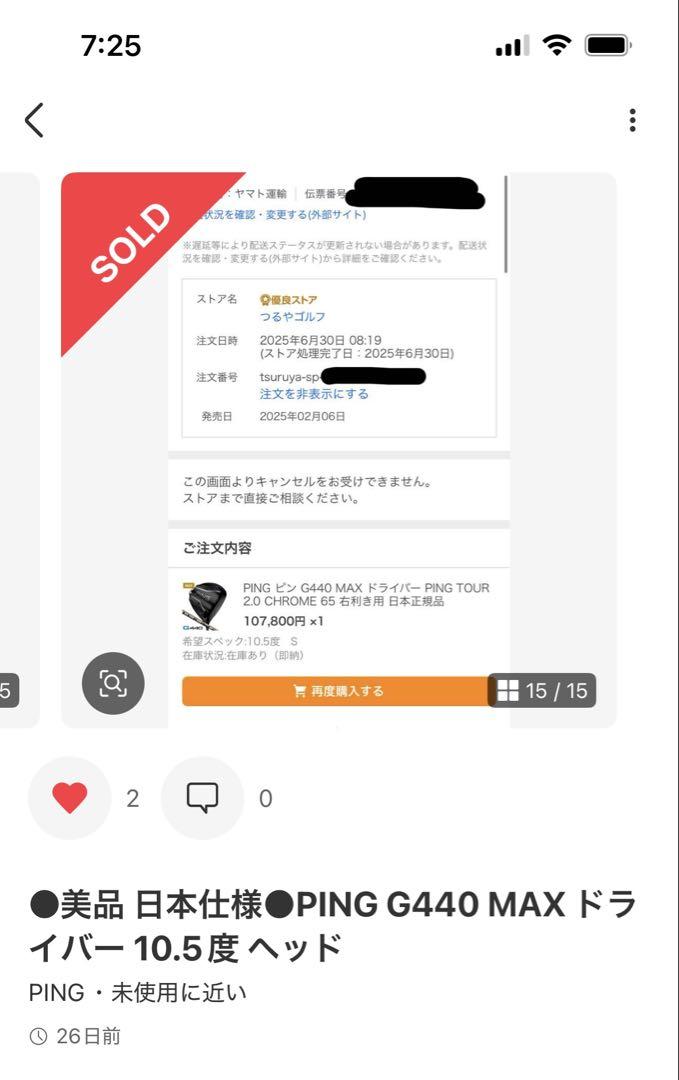The image size is (679, 1080).
Task: Like this item with the heart
Action: 69,798
